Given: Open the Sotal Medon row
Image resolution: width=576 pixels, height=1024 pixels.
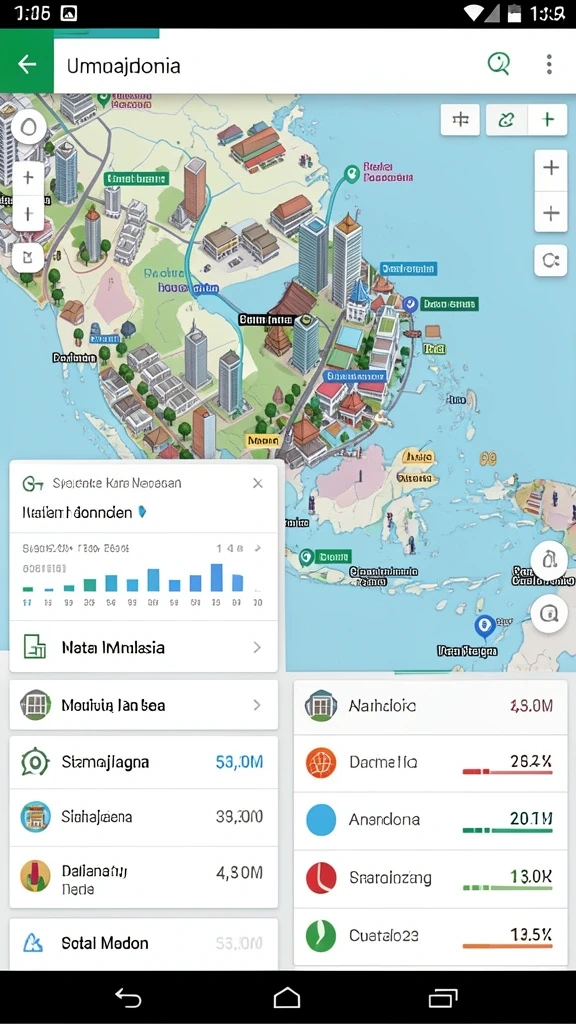Looking at the screenshot, I should 144,943.
